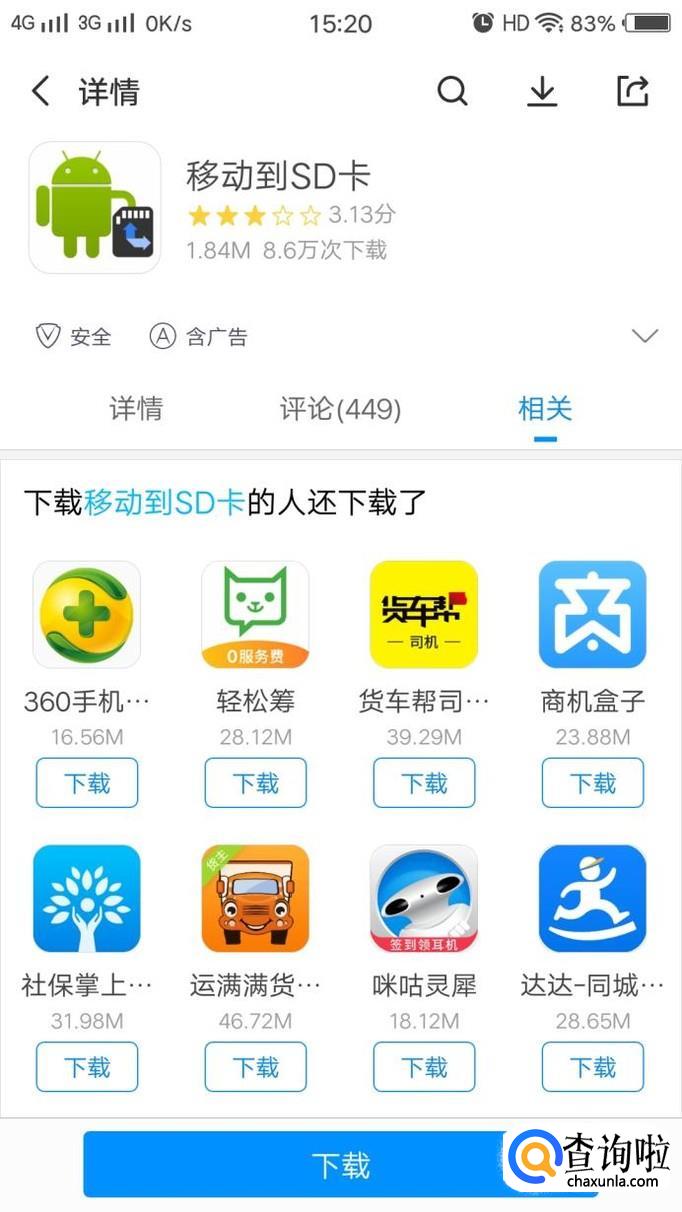Download 咪咕灵犀

coord(424,1067)
